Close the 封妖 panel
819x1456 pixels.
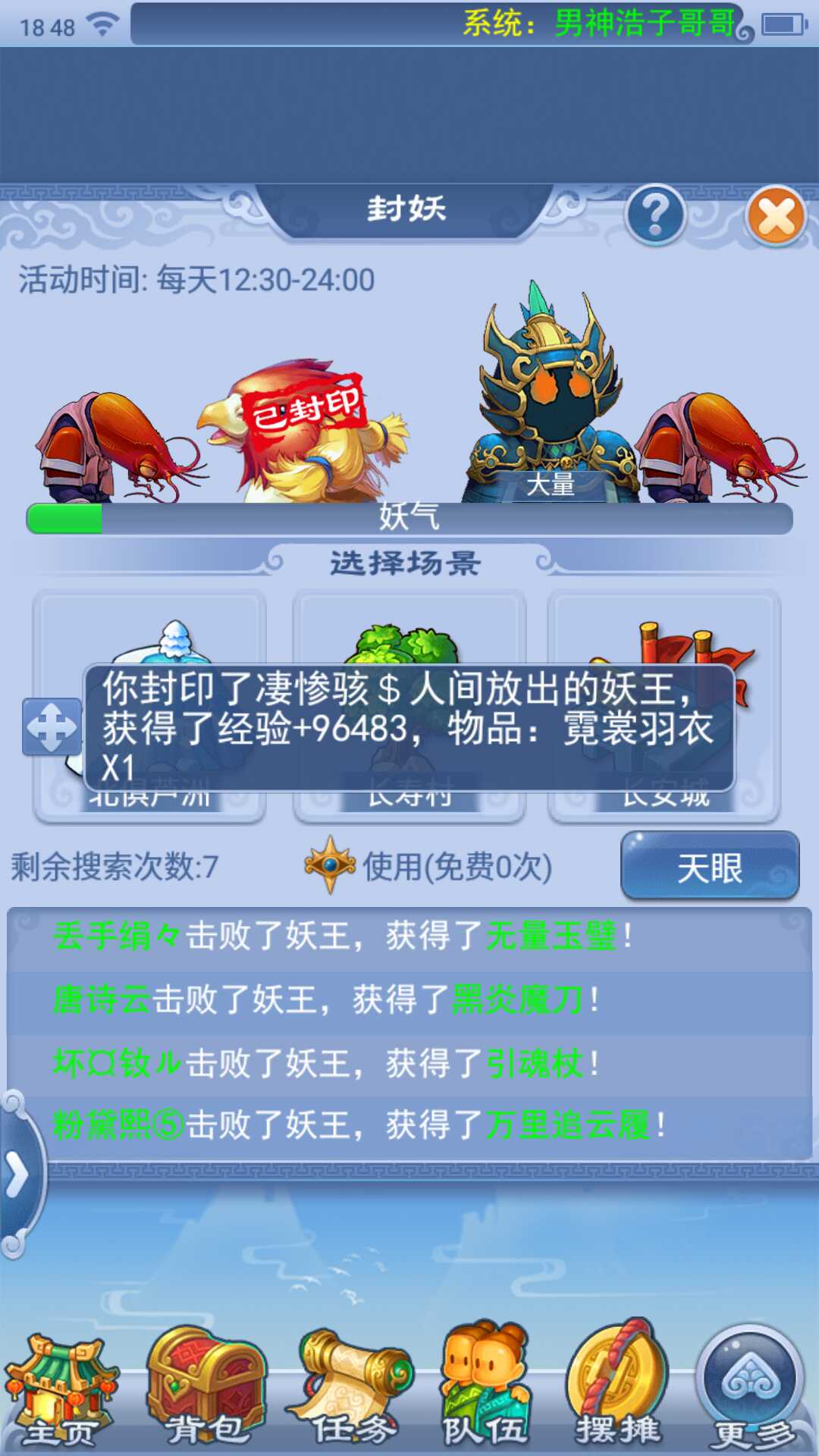point(776,217)
